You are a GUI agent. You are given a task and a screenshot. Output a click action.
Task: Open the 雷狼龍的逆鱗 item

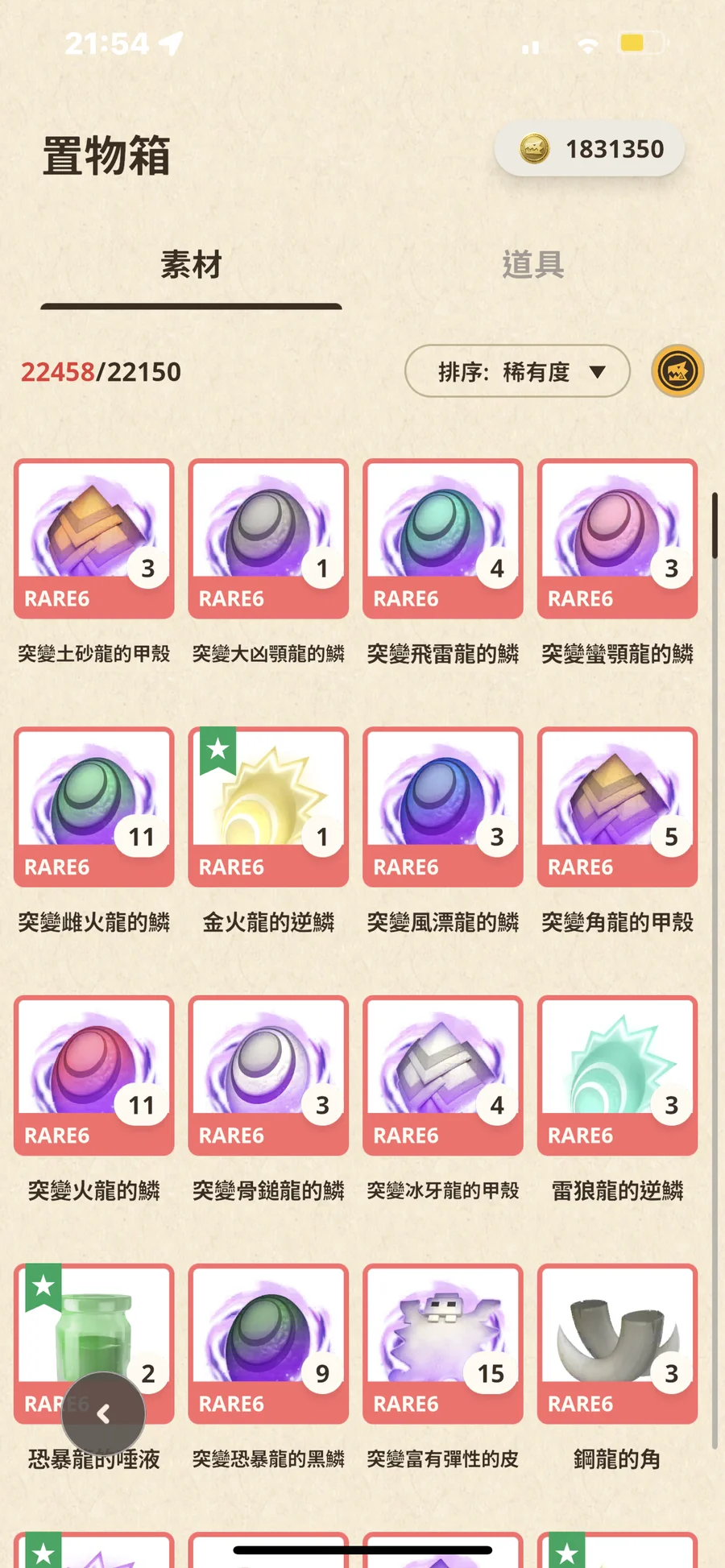[617, 1074]
